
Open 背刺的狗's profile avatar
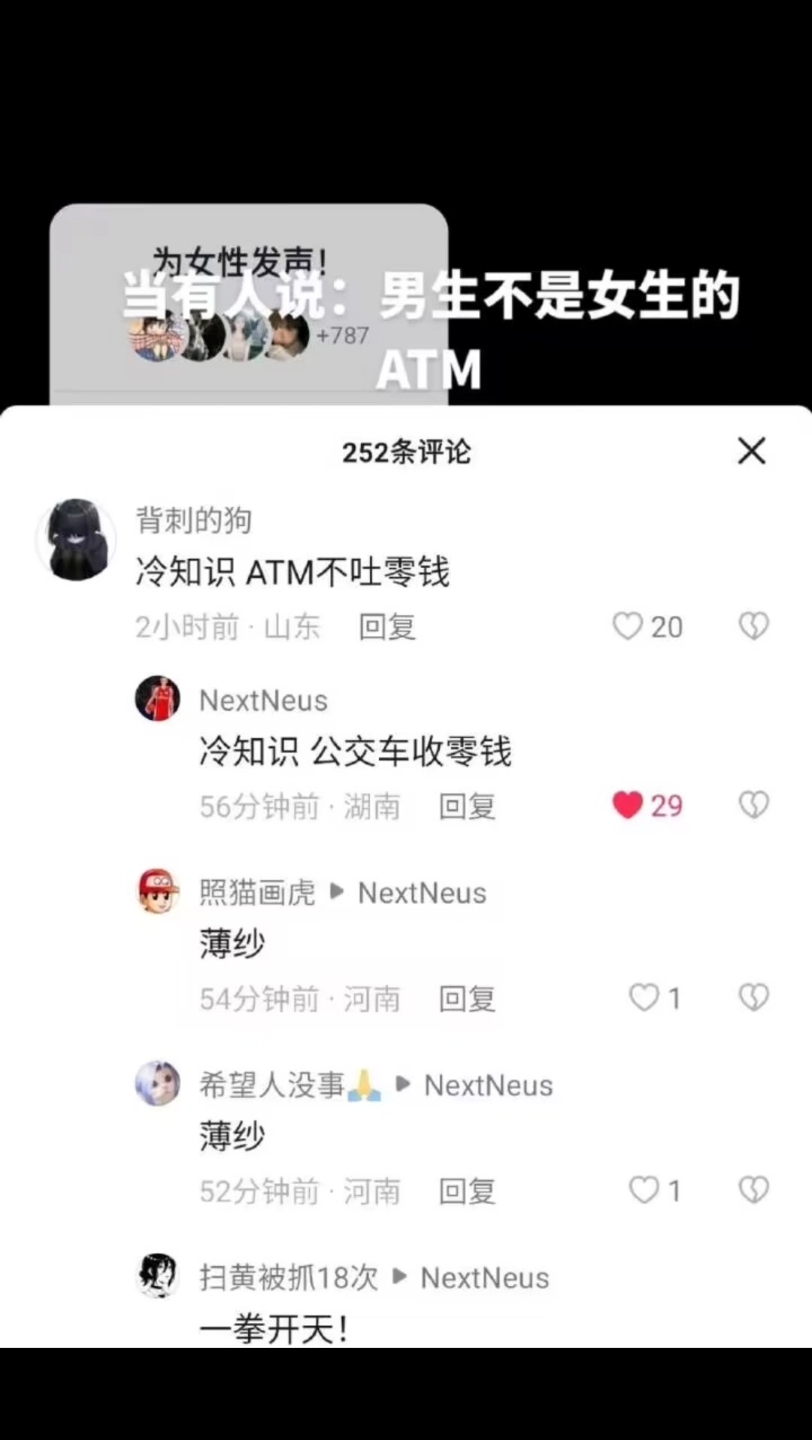(76, 539)
